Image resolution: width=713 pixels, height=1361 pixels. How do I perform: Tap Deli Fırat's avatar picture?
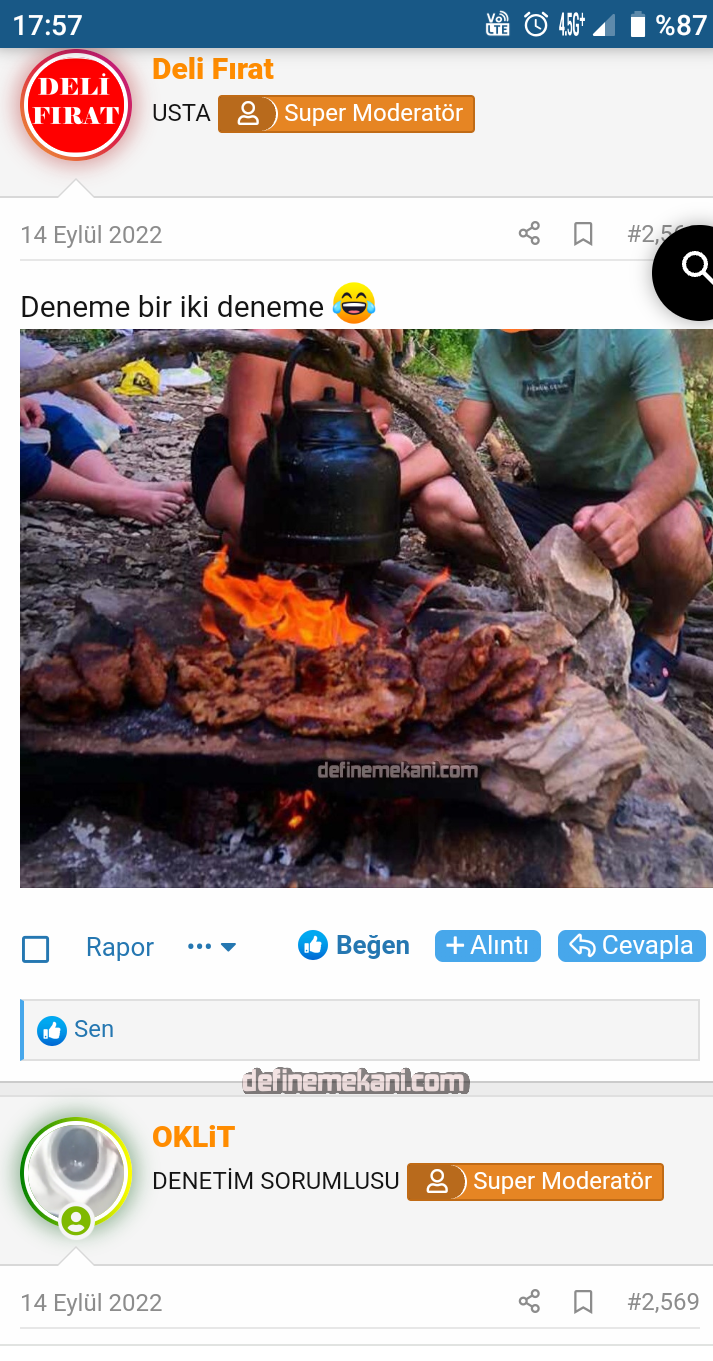pyautogui.click(x=76, y=105)
